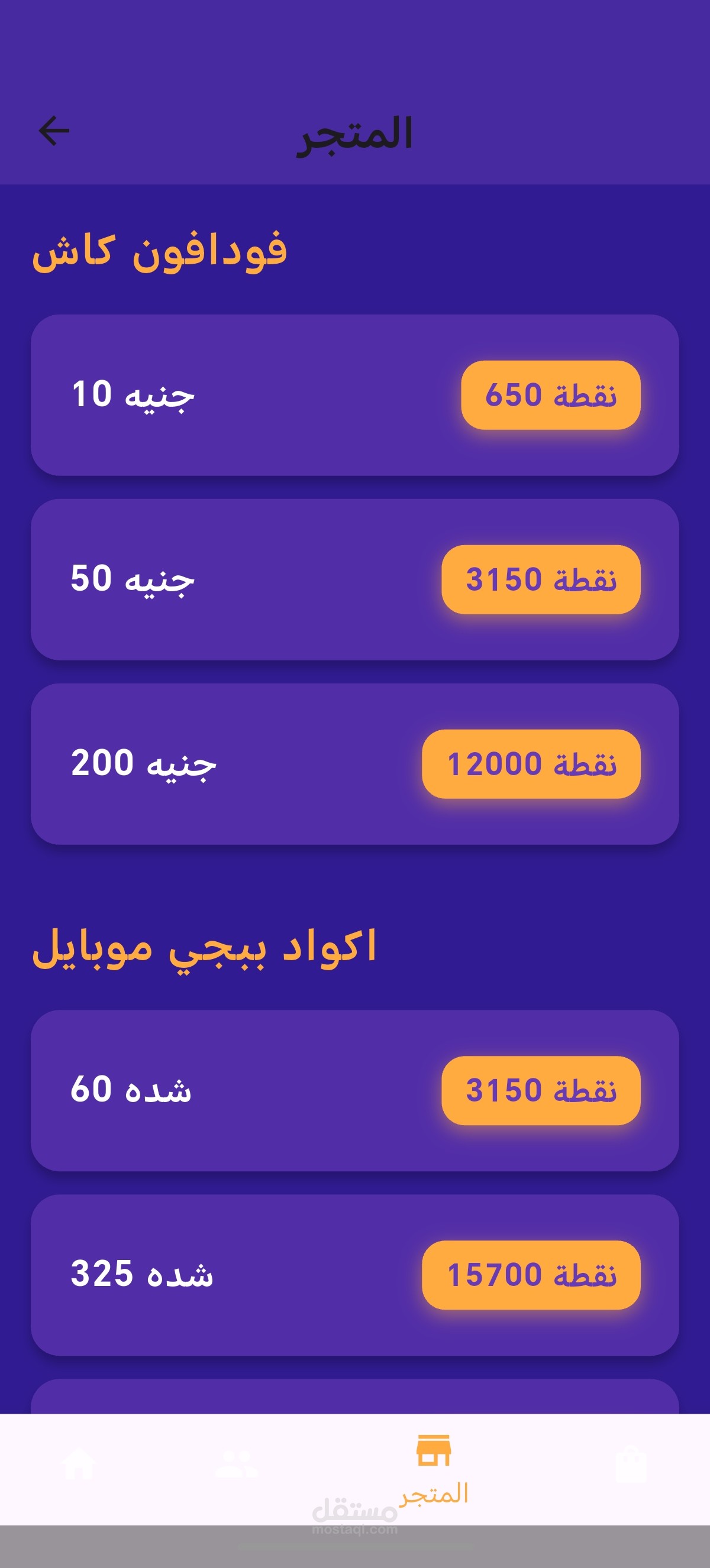Tap 3150 نقطة button for 60 شده
Viewport: 710px width, 1568px height.
[x=541, y=1090]
